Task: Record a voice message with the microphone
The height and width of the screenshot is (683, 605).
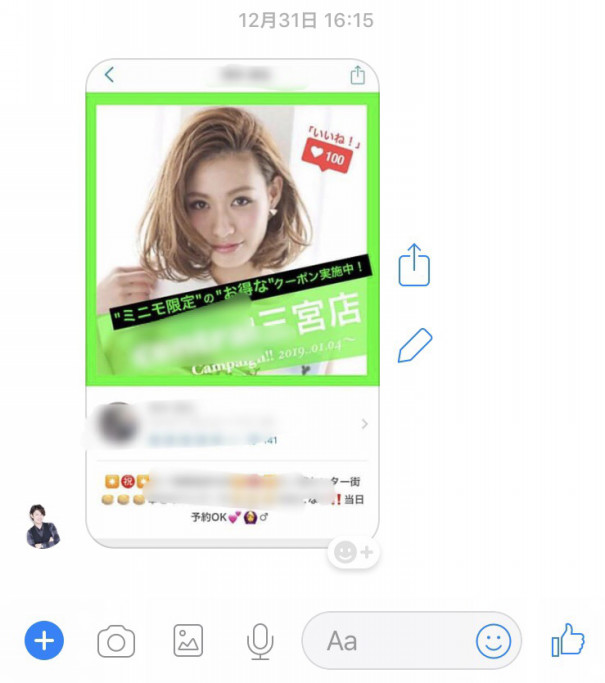Action: point(260,641)
